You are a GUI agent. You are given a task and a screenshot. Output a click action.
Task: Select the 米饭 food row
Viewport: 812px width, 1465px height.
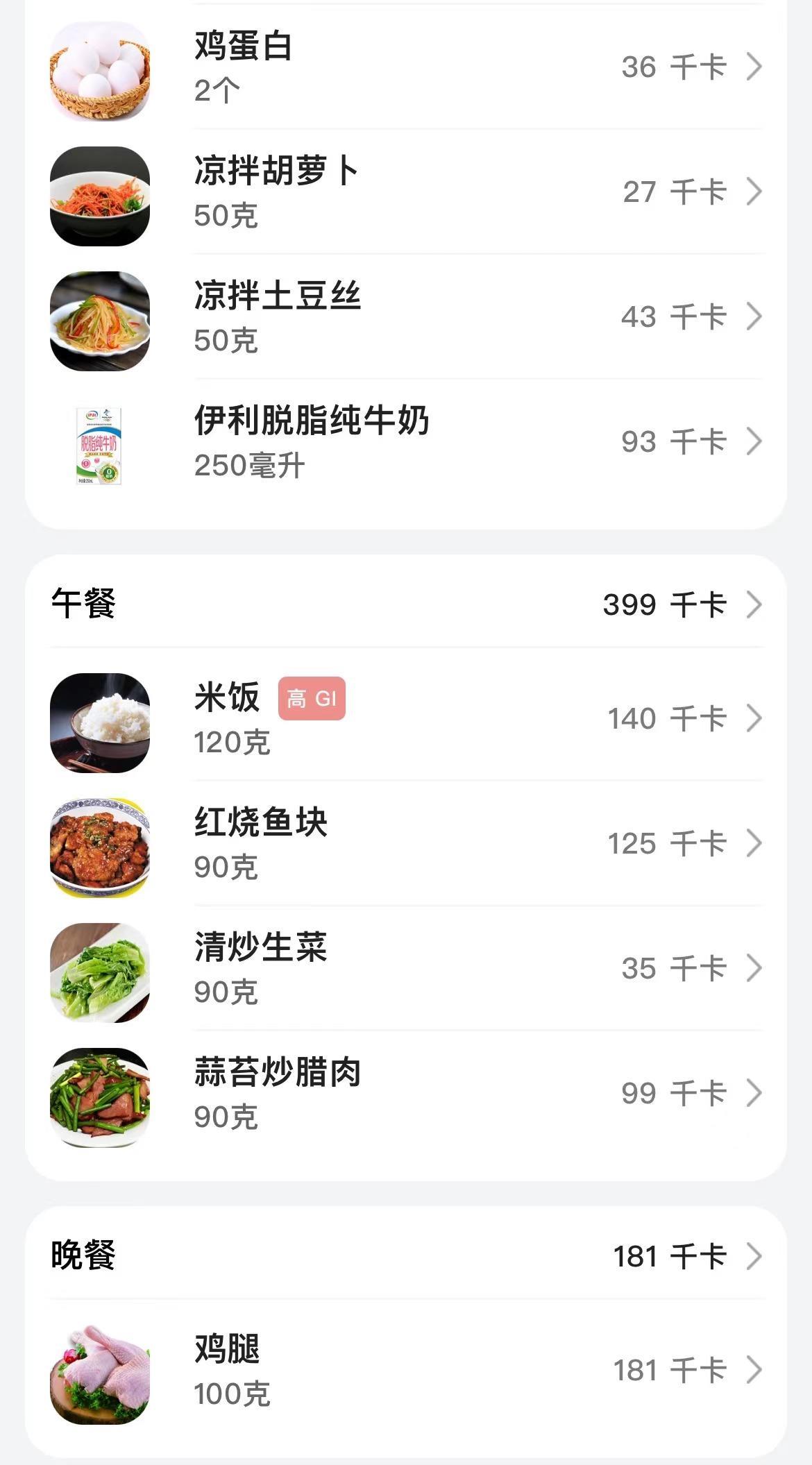(406, 719)
